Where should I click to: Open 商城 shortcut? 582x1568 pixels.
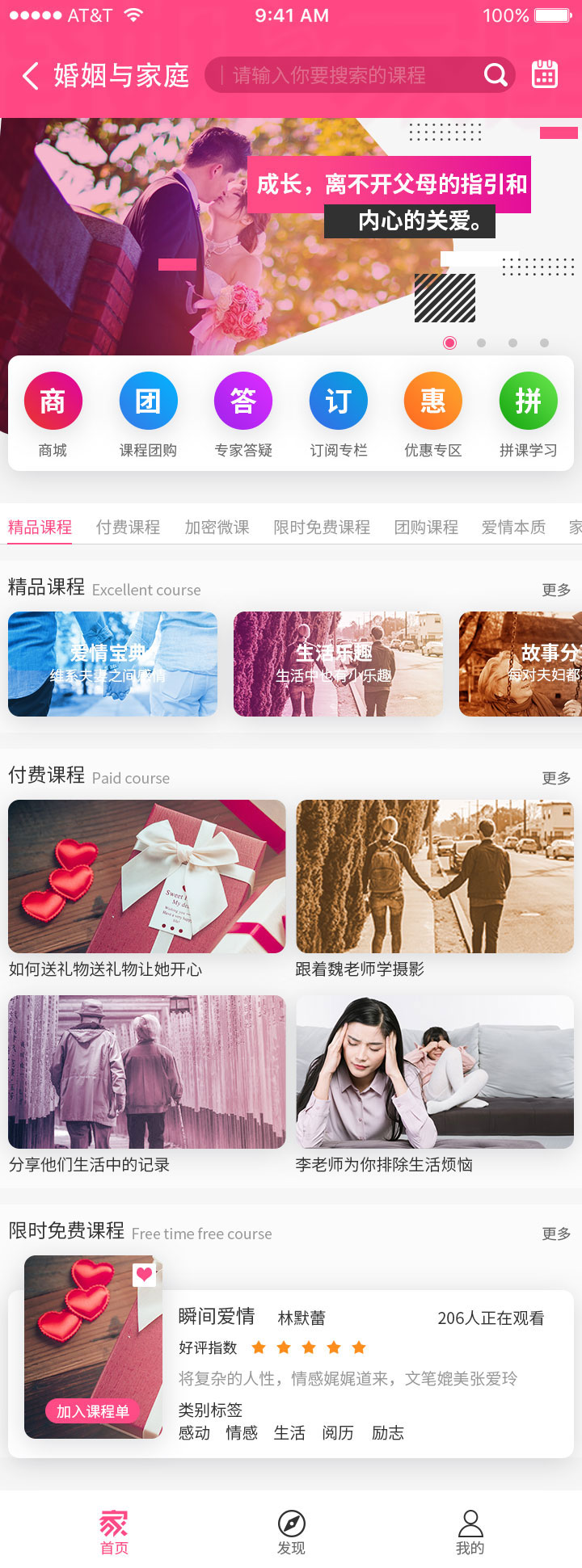(x=53, y=414)
